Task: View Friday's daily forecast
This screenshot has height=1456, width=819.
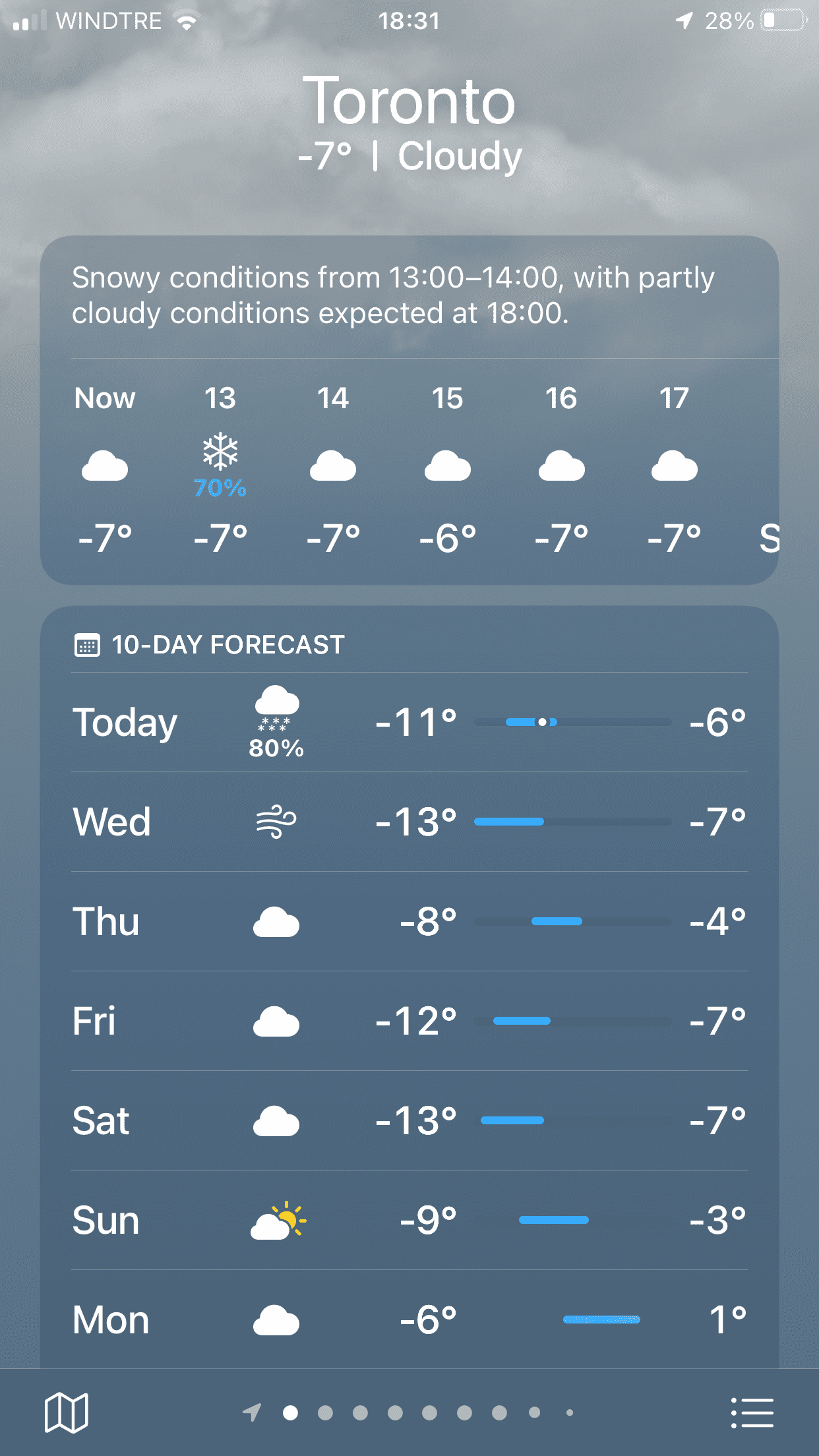Action: coord(409,1021)
